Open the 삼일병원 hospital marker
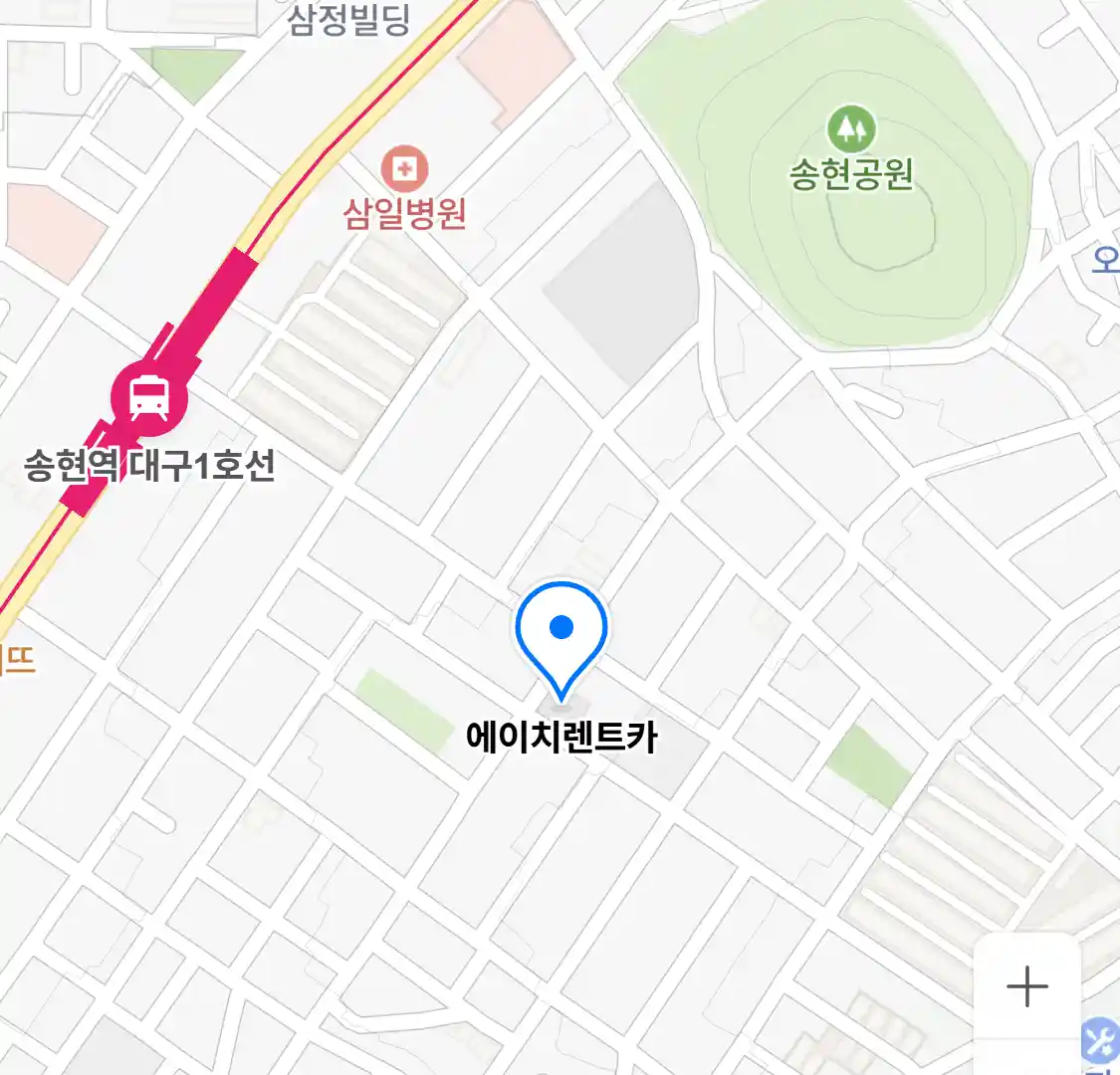Viewport: 1120px width, 1075px height. pos(404,169)
